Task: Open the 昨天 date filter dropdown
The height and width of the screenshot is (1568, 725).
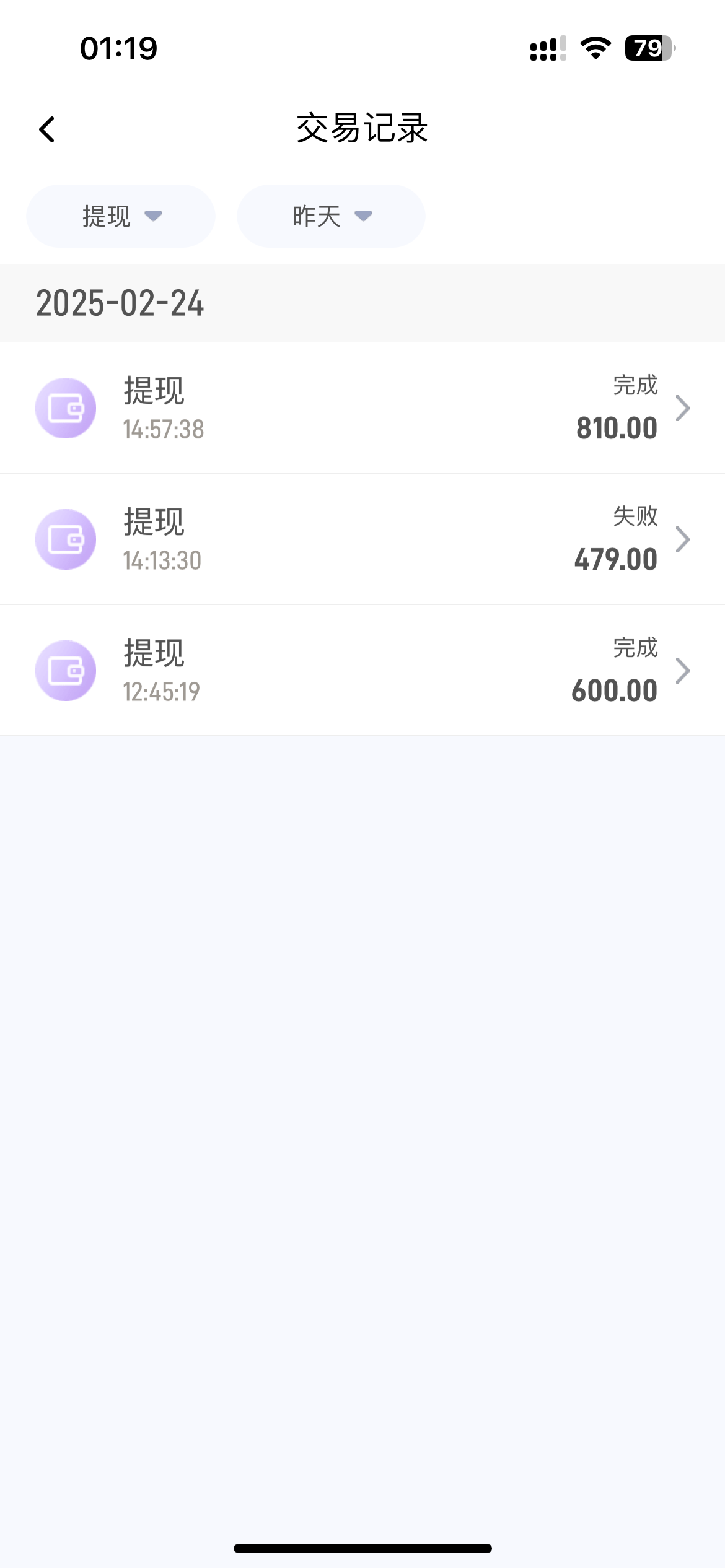Action: 331,216
